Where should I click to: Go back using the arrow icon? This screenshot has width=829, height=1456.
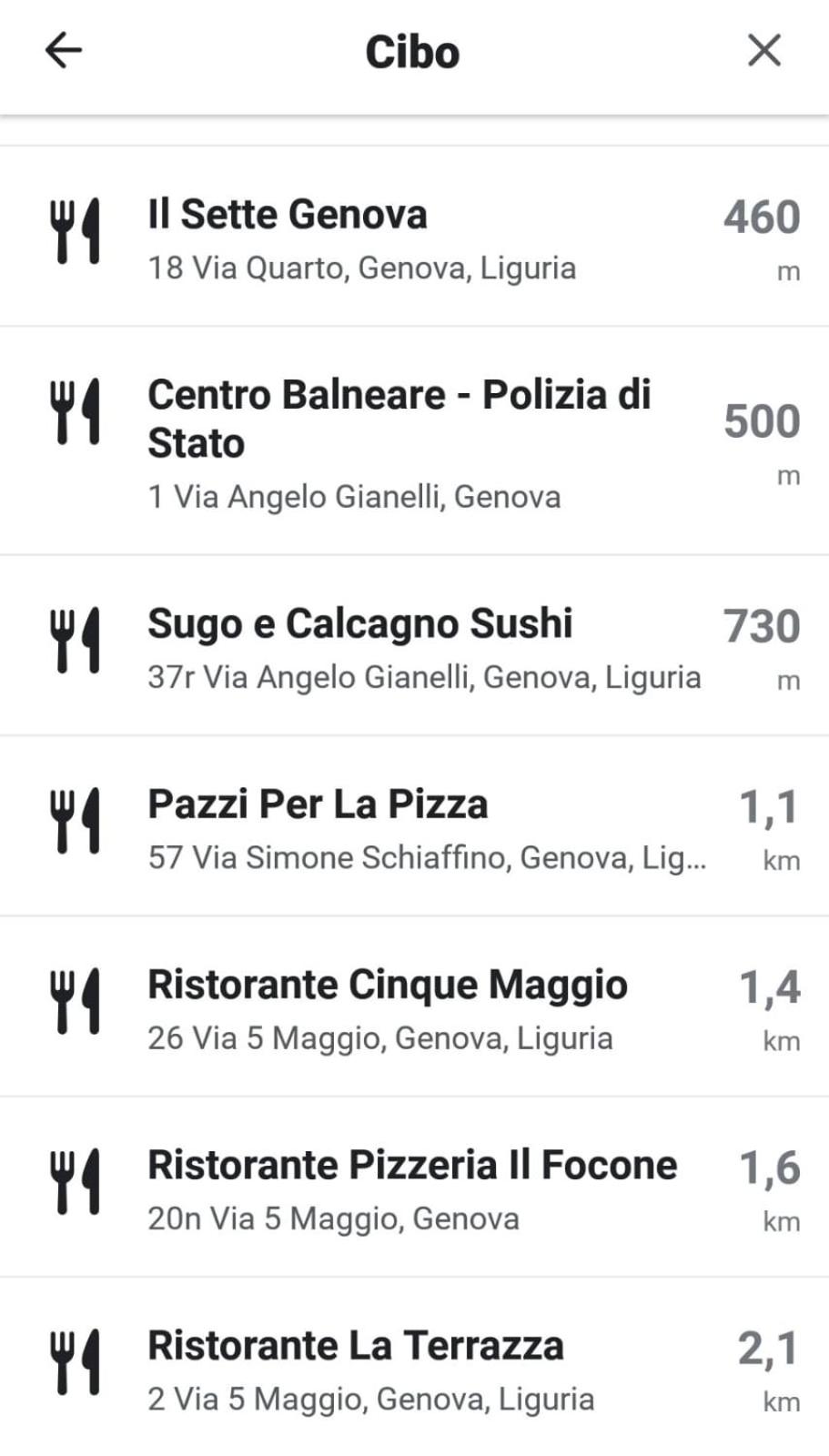click(64, 51)
